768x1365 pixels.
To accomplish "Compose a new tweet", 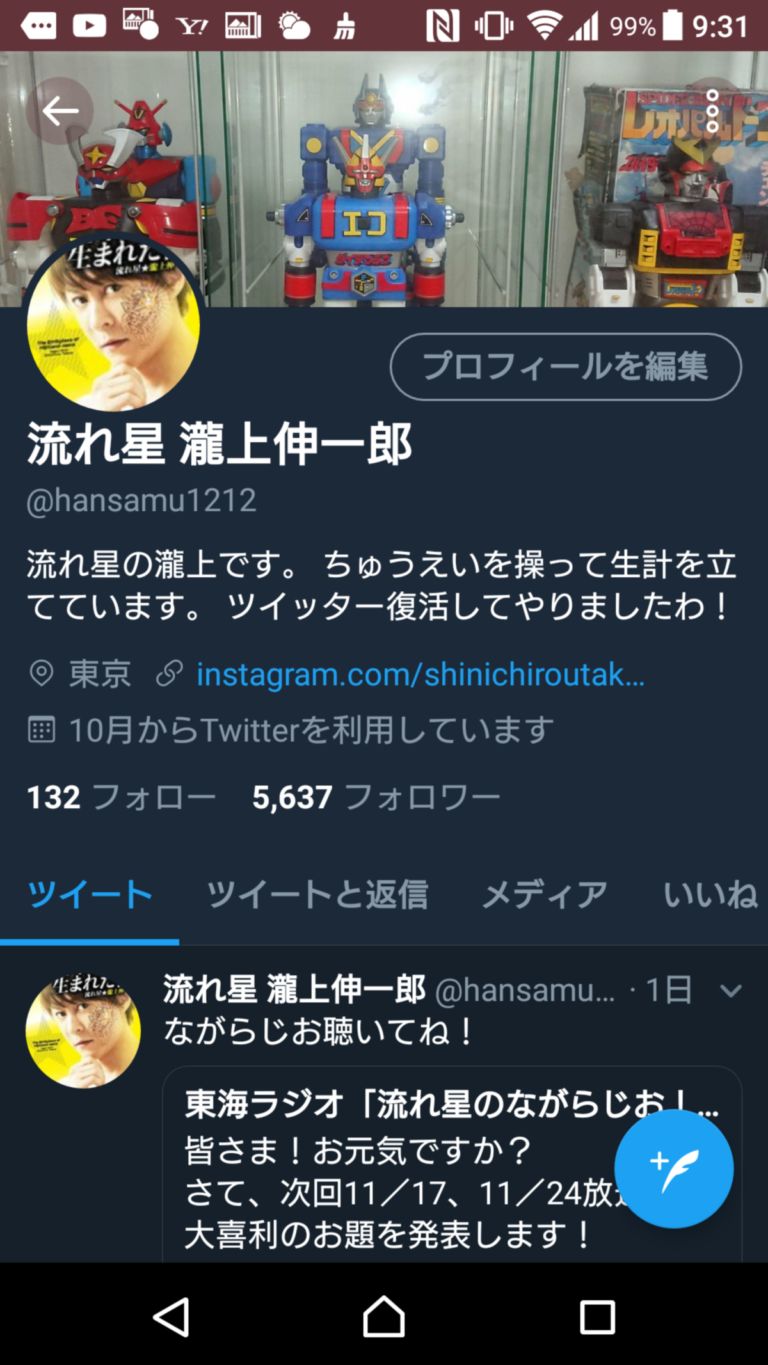I will click(x=673, y=1169).
